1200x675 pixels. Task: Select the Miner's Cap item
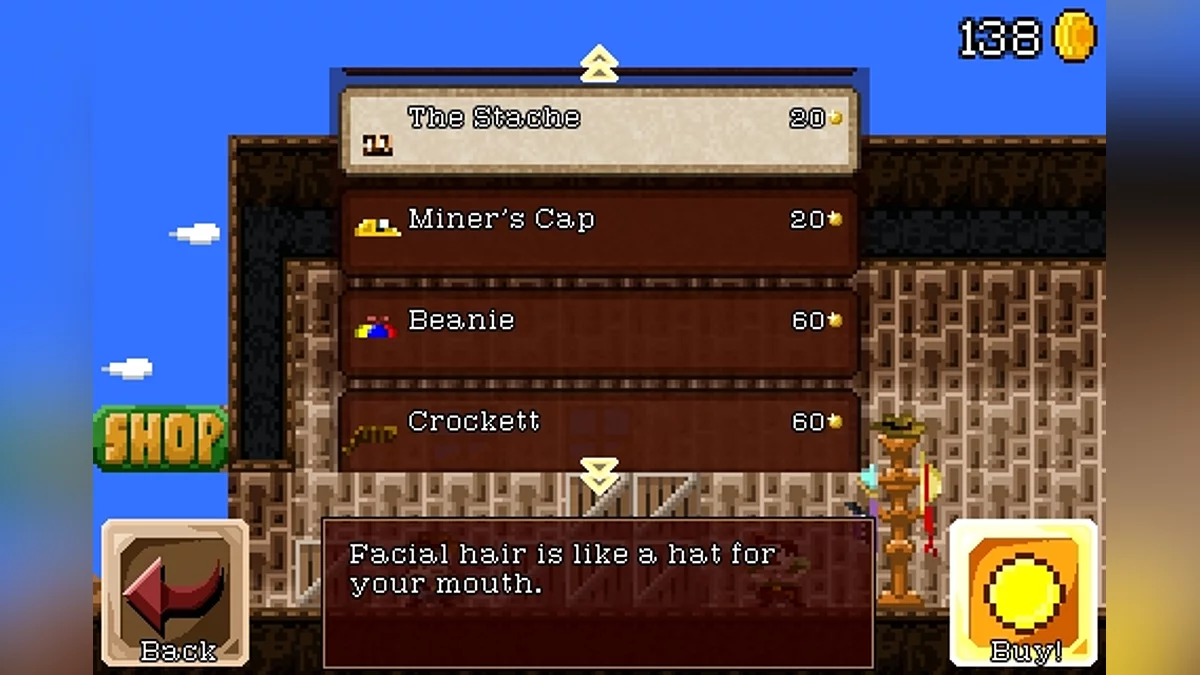point(599,231)
